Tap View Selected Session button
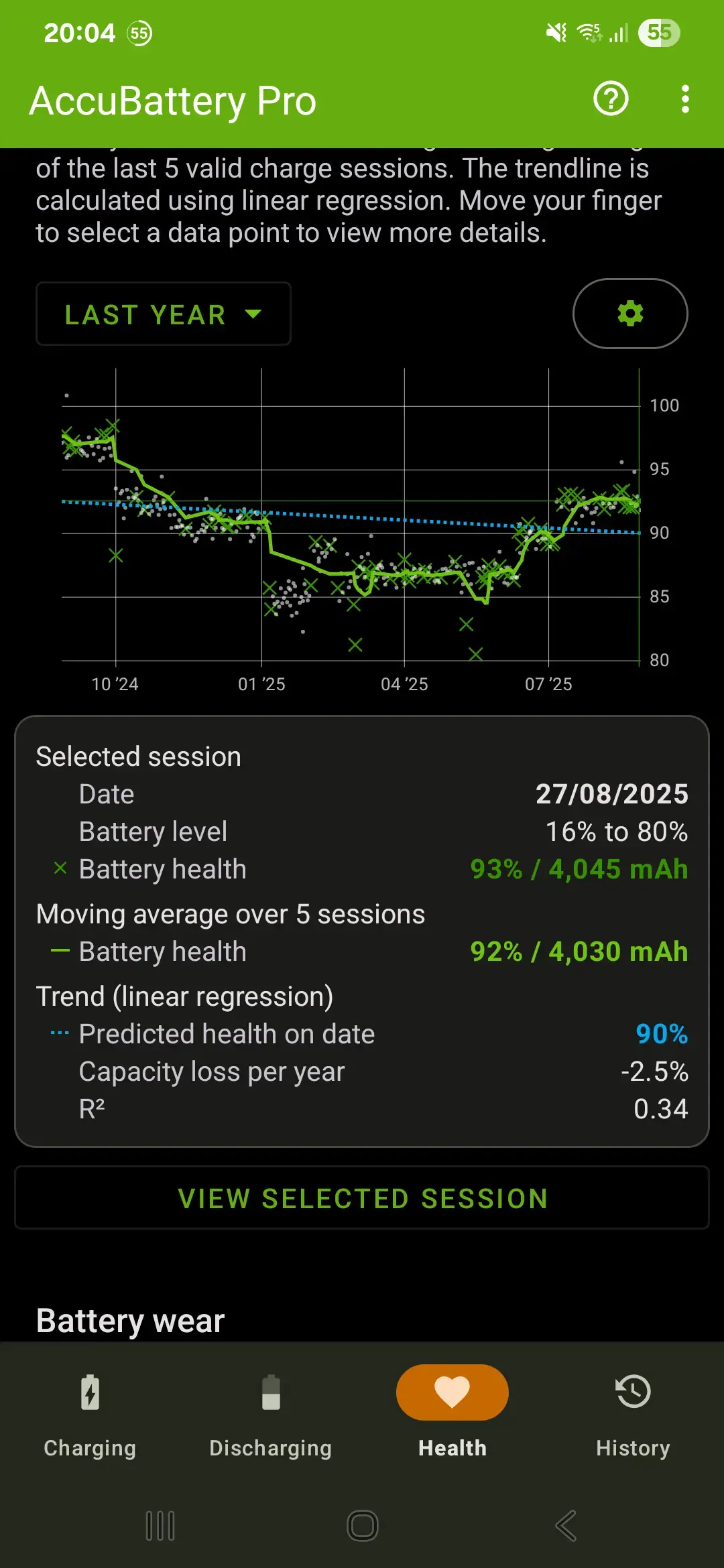This screenshot has height=1568, width=724. [362, 1198]
